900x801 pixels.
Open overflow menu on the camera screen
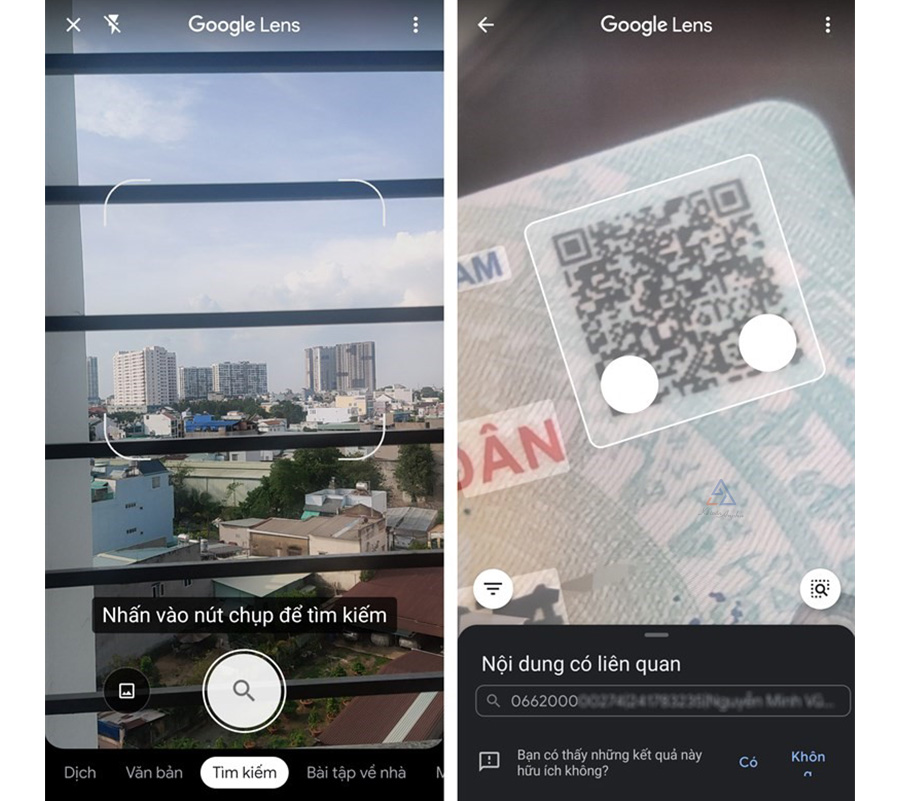click(416, 25)
